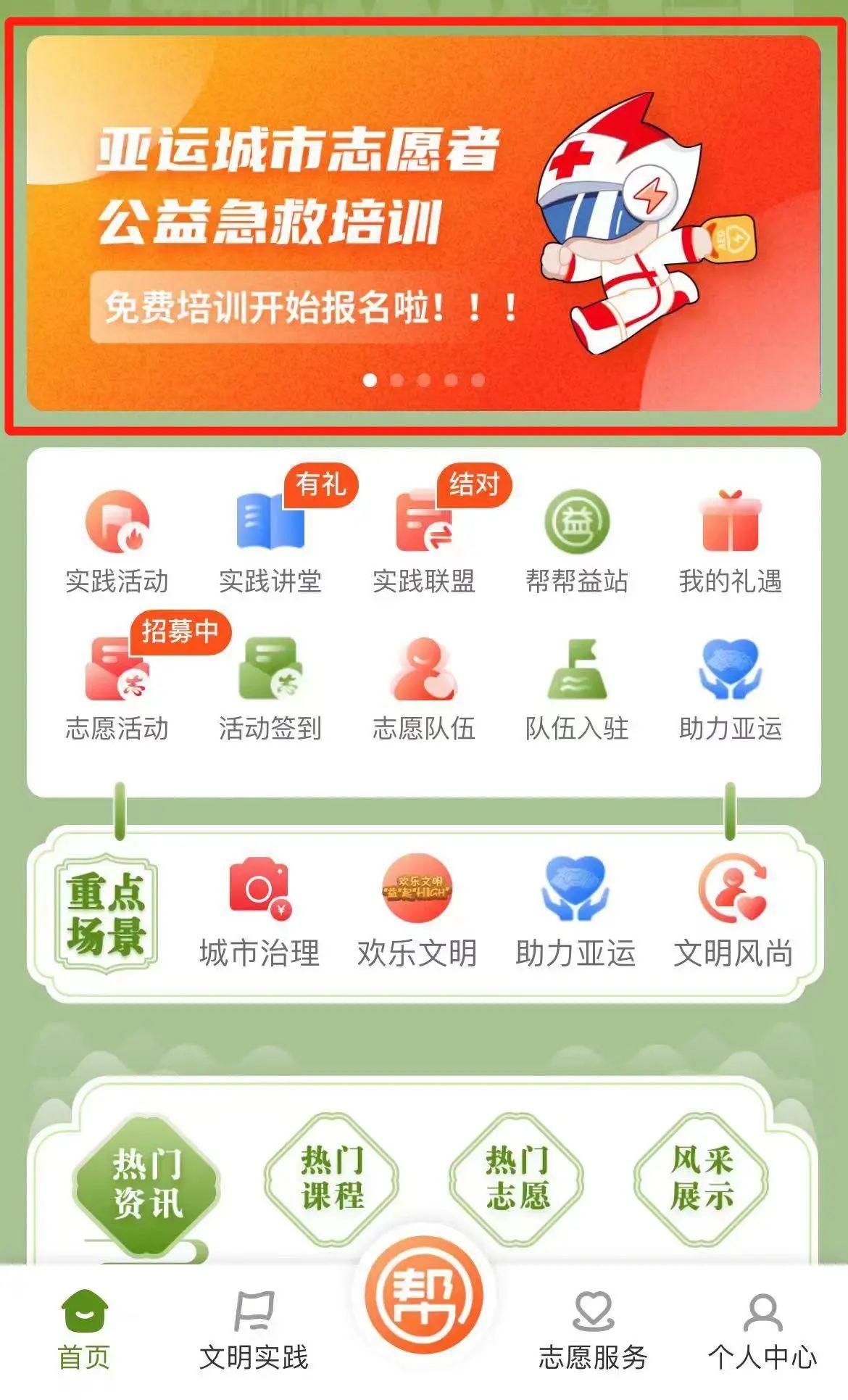Switch to 热门志愿 tab

pyautogui.click(x=517, y=1178)
